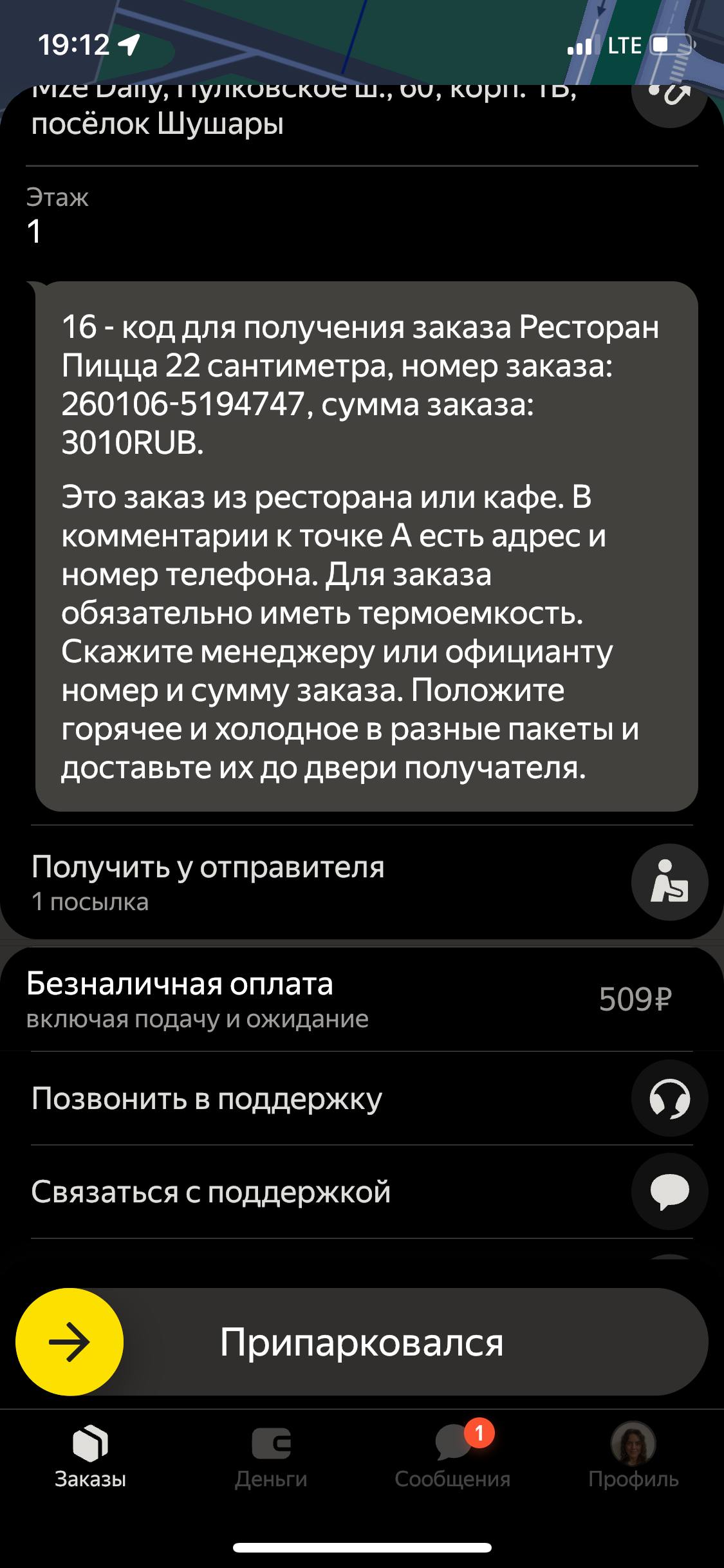
Task: Select the Профиль tab
Action: [x=633, y=1455]
